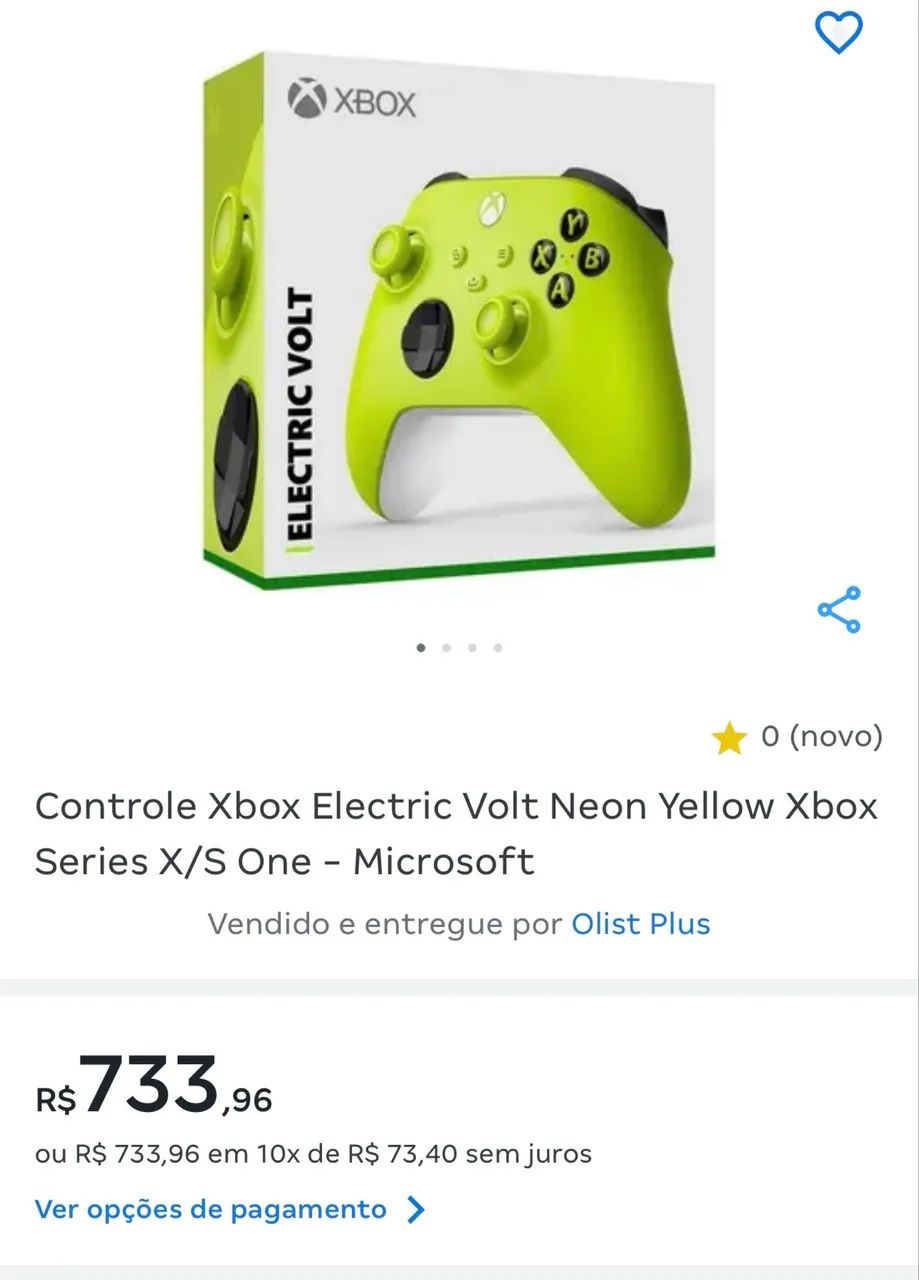919x1280 pixels.
Task: Open the Xbox Electric Volt product image
Action: click(x=458, y=320)
